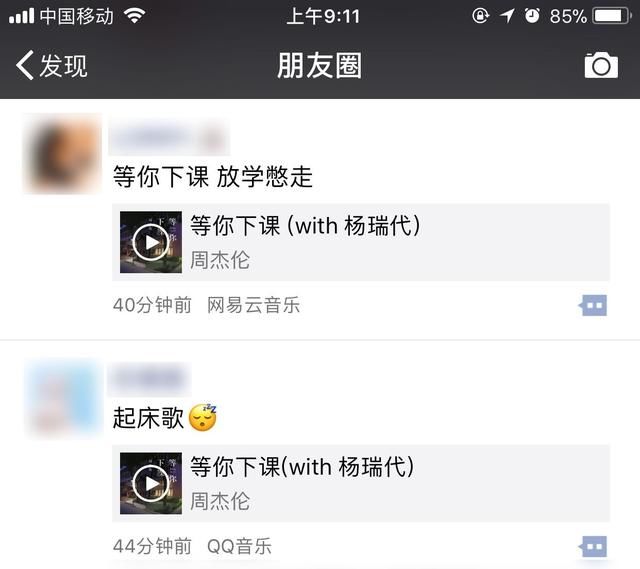Open the camera to post a moment

click(600, 66)
